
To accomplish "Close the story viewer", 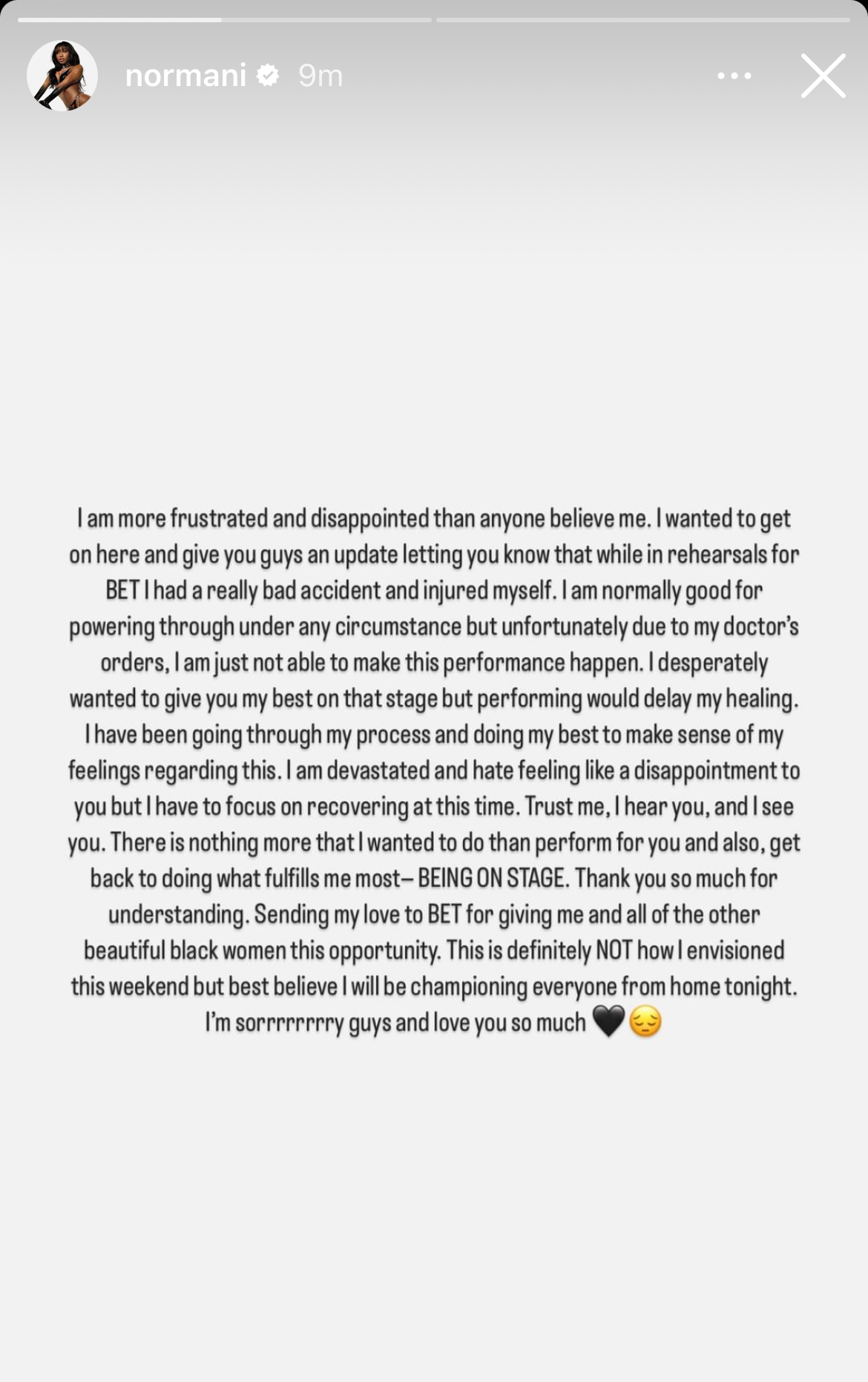I will pos(823,76).
